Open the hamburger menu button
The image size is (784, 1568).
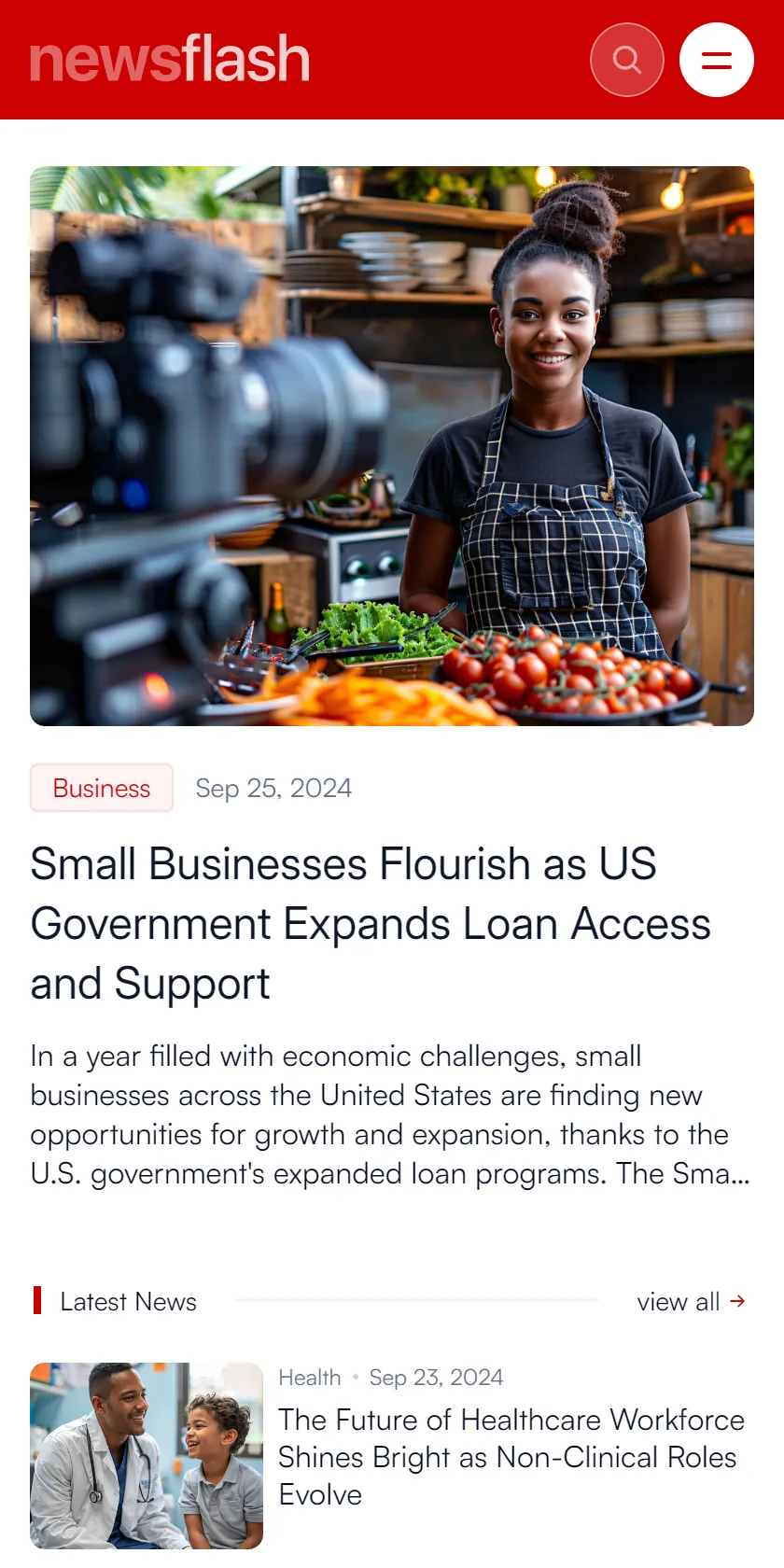[717, 60]
